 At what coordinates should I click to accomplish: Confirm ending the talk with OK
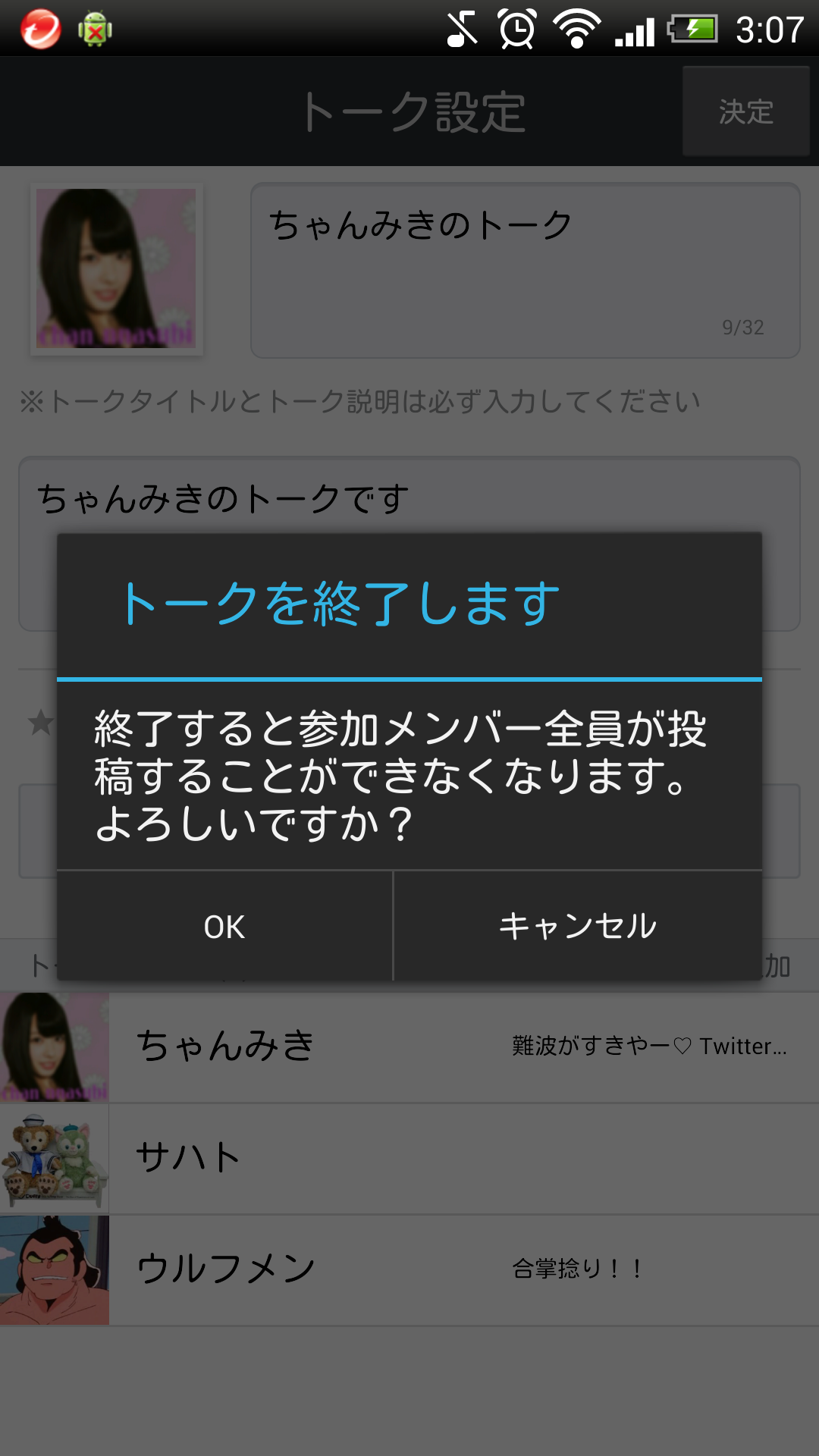(224, 926)
